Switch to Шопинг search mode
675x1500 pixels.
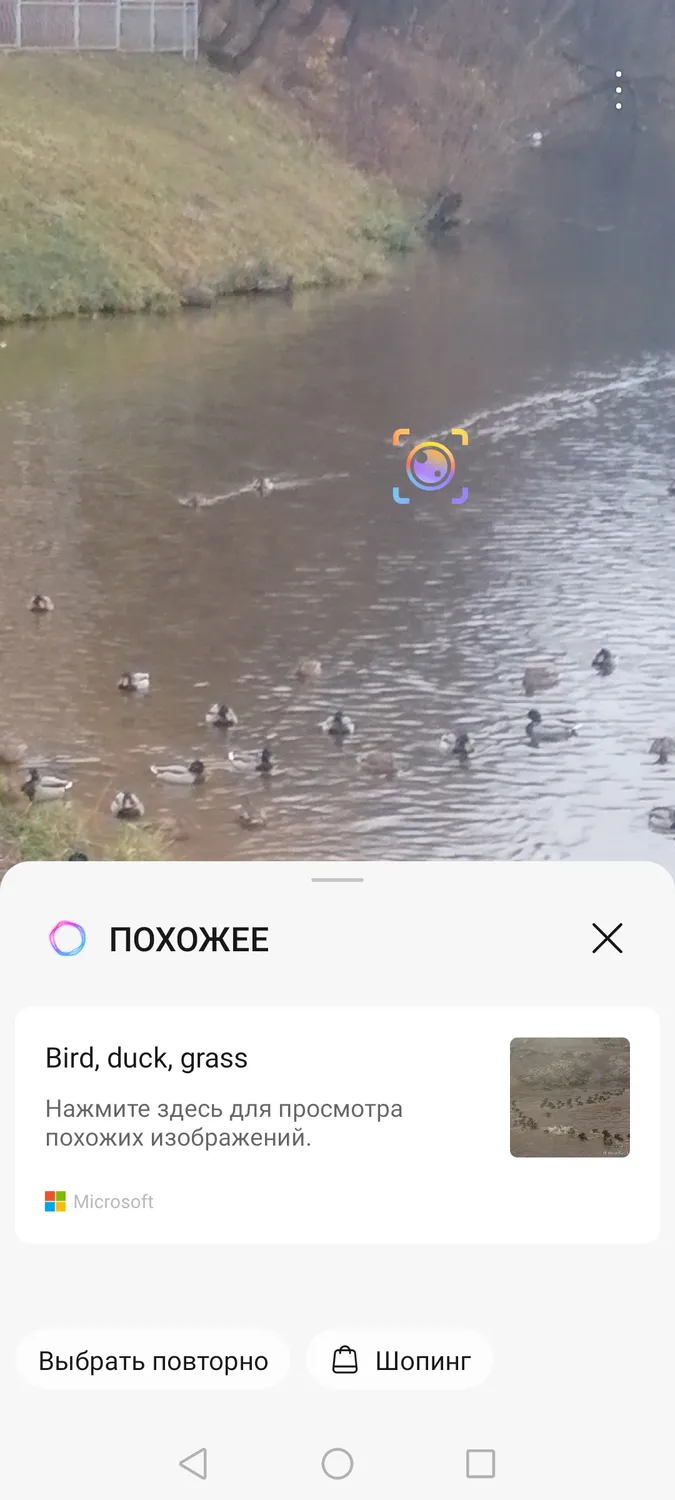pyautogui.click(x=400, y=1361)
